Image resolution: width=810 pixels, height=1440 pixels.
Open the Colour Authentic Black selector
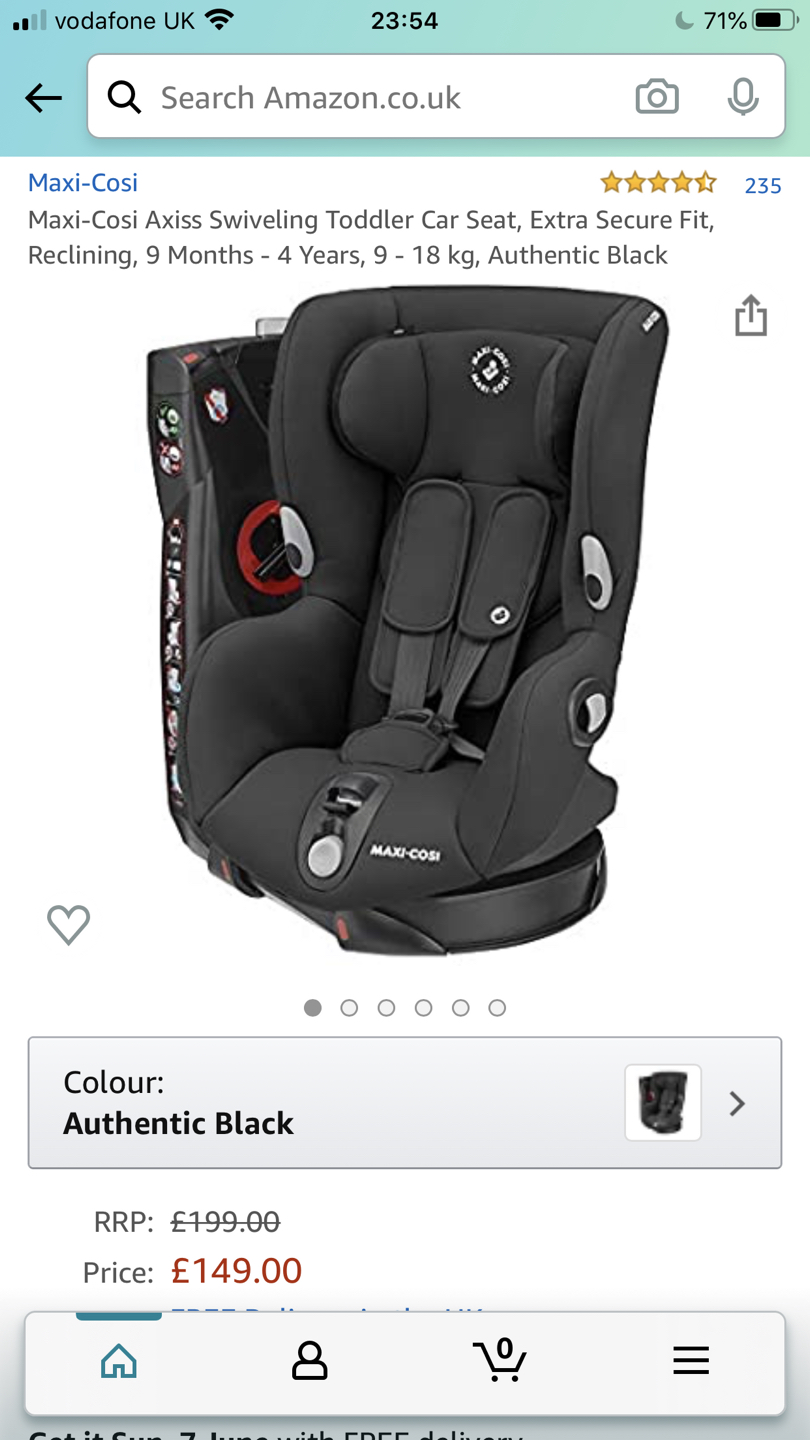pyautogui.click(x=405, y=1102)
